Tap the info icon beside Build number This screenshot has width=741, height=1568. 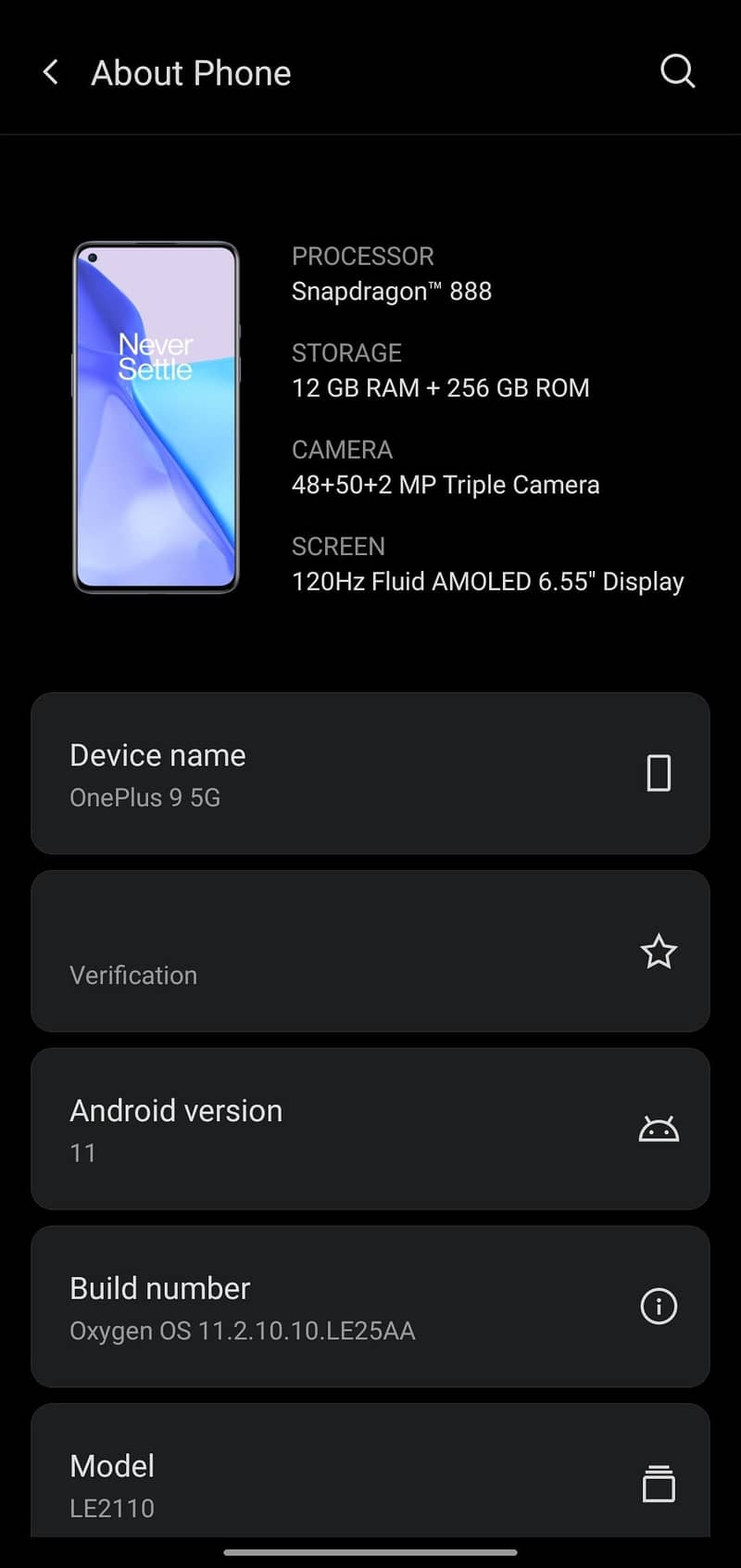click(659, 1306)
